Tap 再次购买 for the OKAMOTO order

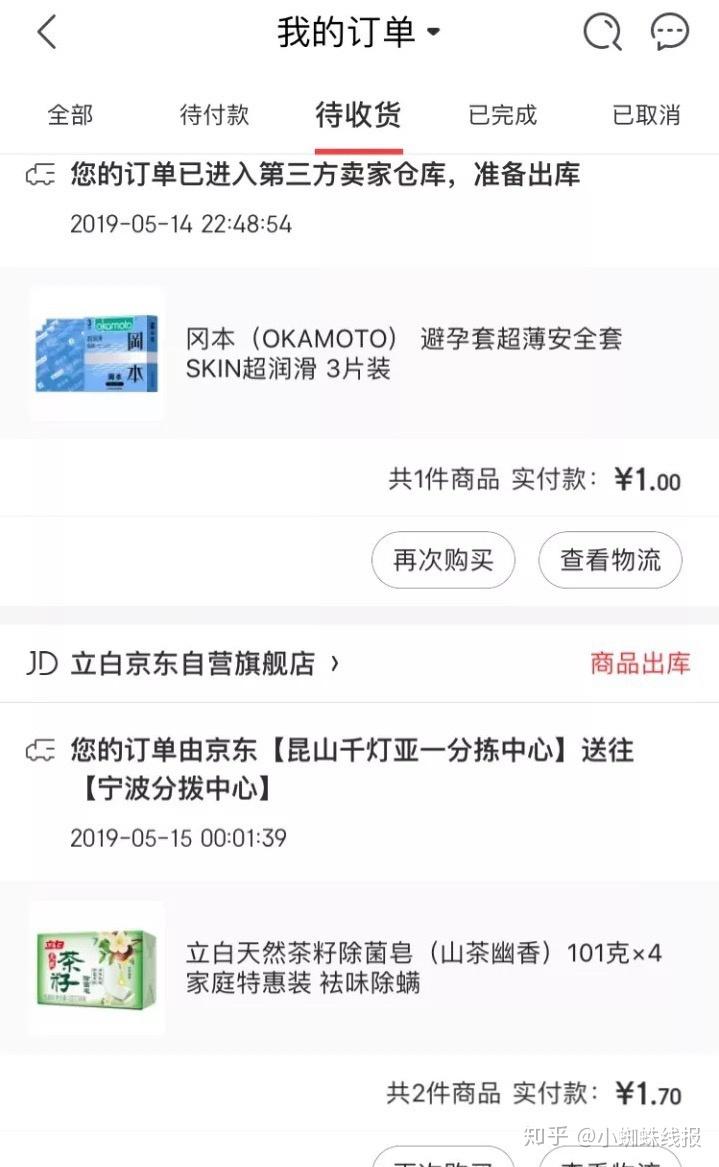tap(443, 560)
